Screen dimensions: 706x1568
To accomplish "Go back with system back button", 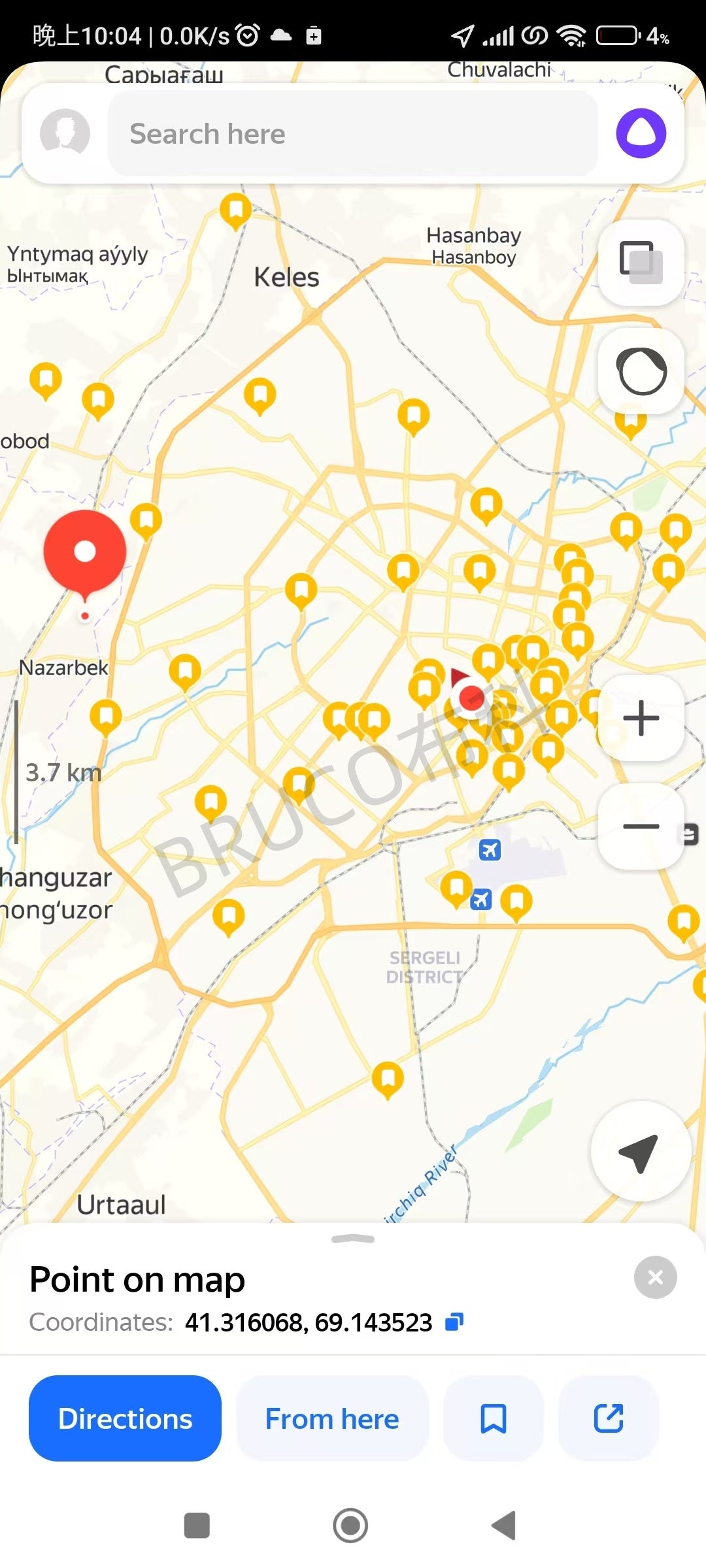I will click(504, 1526).
